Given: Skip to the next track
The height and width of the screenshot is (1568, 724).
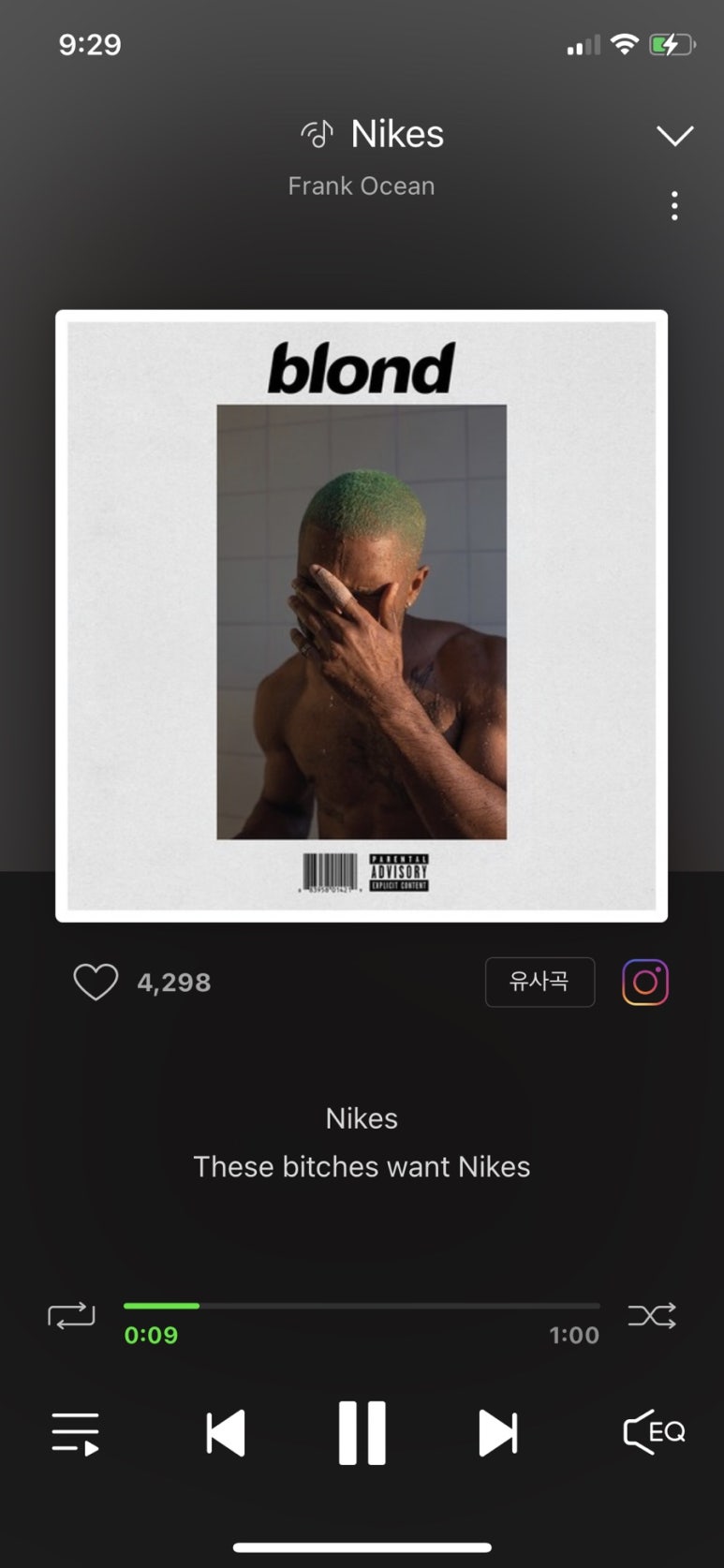Looking at the screenshot, I should pos(497,1433).
